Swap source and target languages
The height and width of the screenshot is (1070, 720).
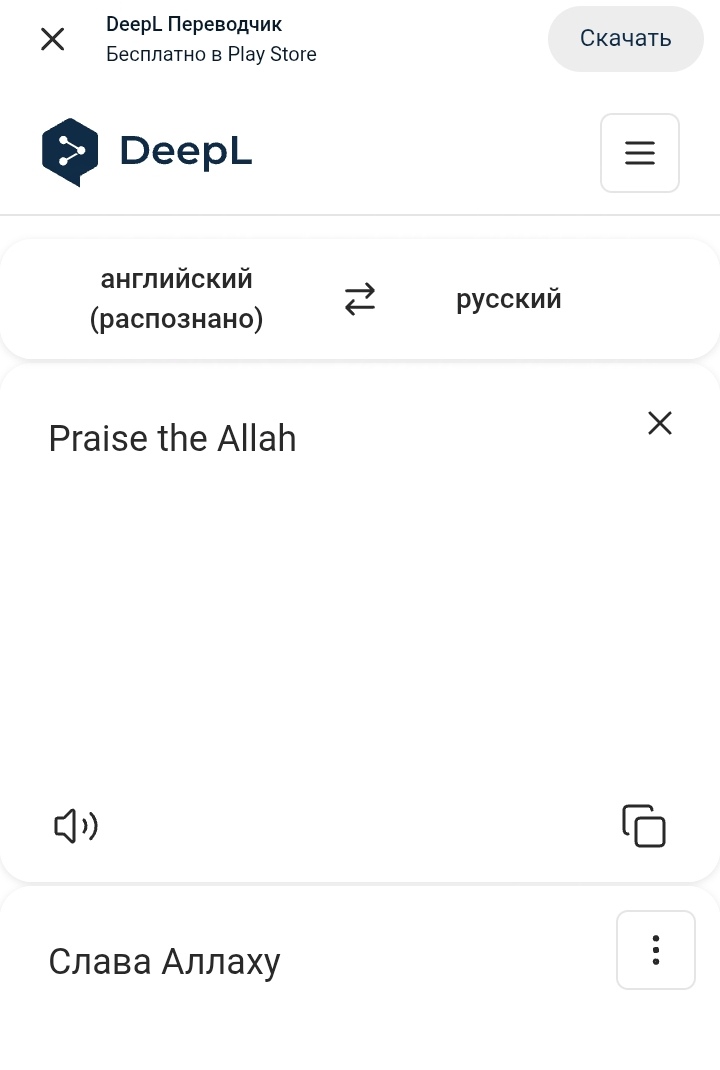tap(360, 299)
